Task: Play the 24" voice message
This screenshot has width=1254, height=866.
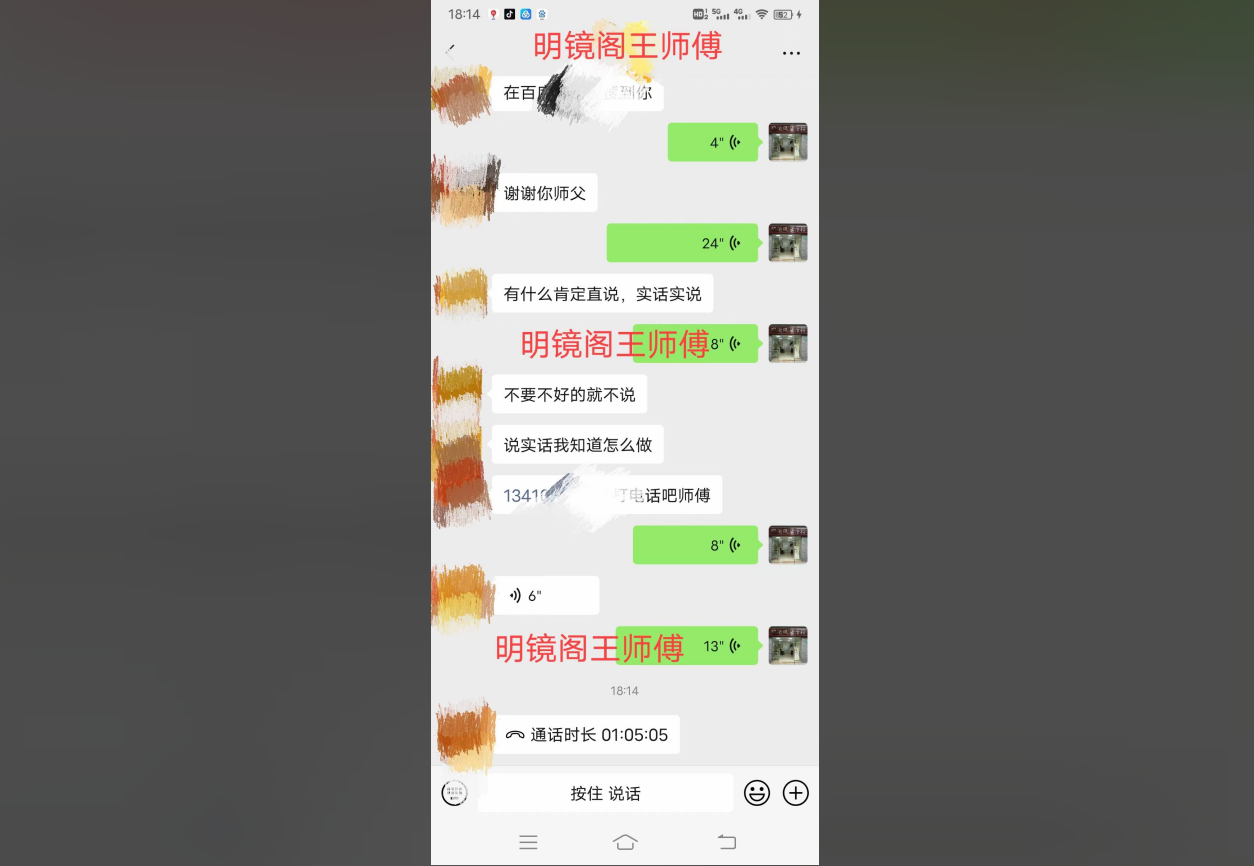Action: tap(682, 243)
